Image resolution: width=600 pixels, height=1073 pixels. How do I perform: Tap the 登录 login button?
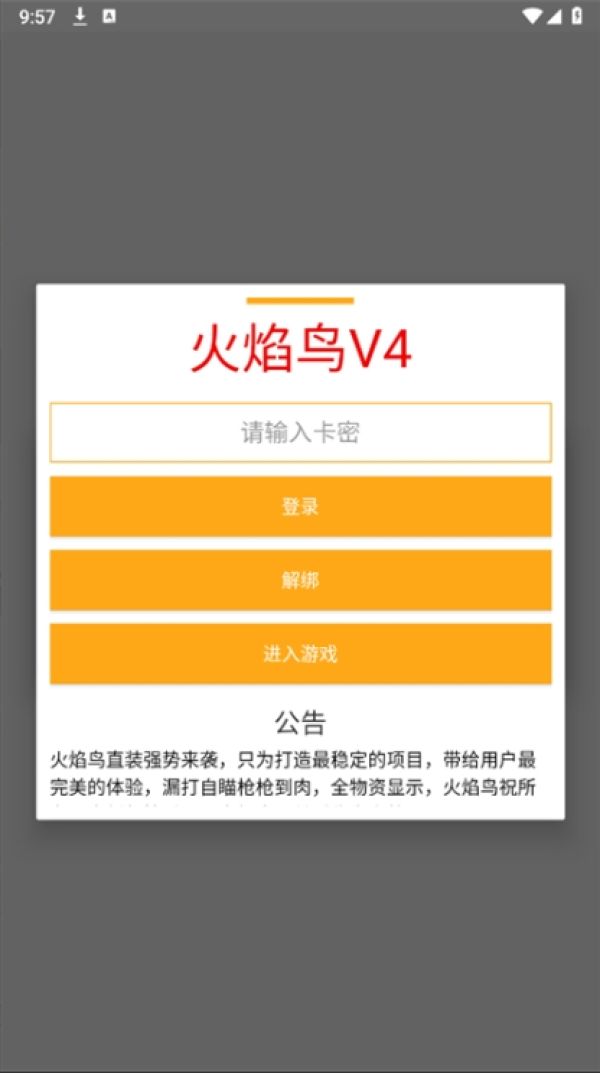(x=300, y=506)
